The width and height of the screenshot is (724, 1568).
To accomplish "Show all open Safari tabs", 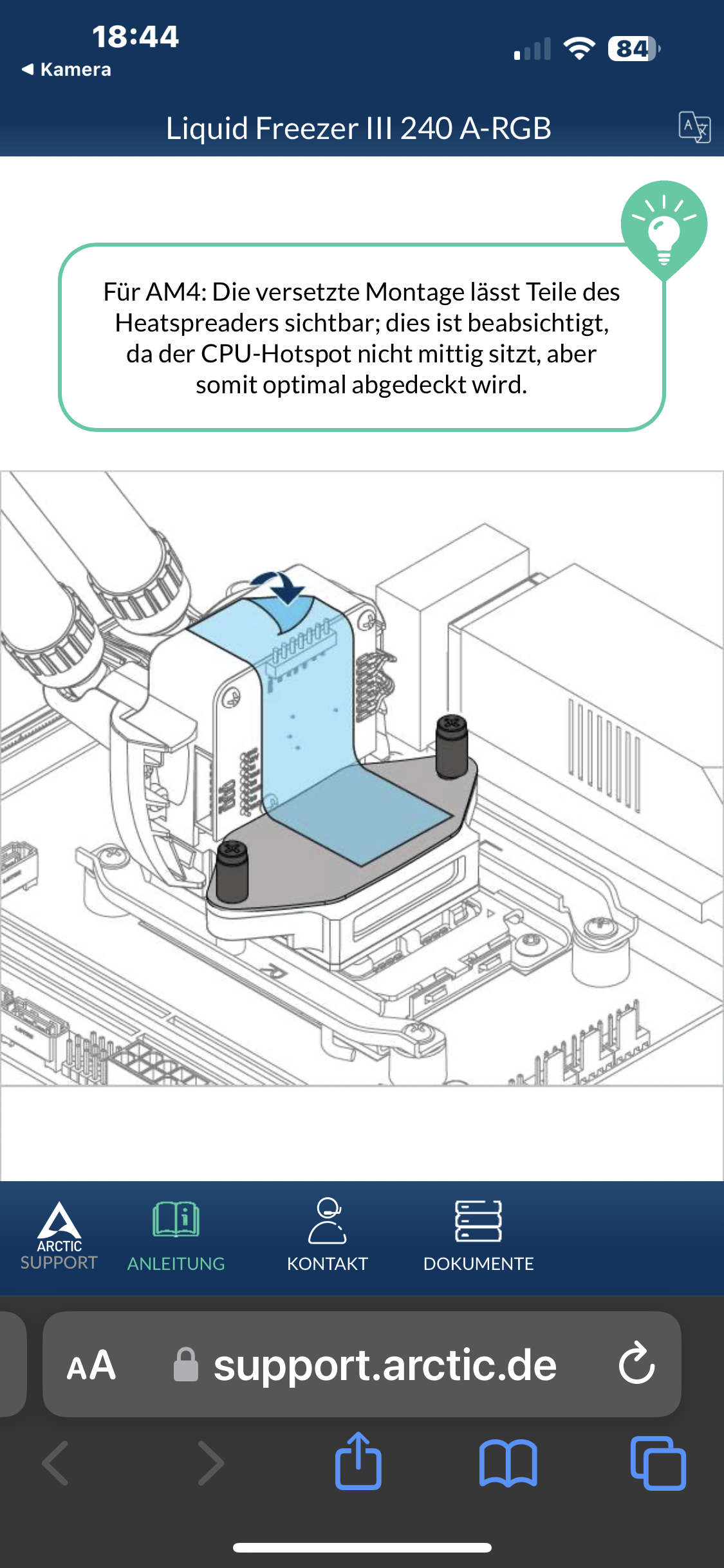I will pos(658,1463).
